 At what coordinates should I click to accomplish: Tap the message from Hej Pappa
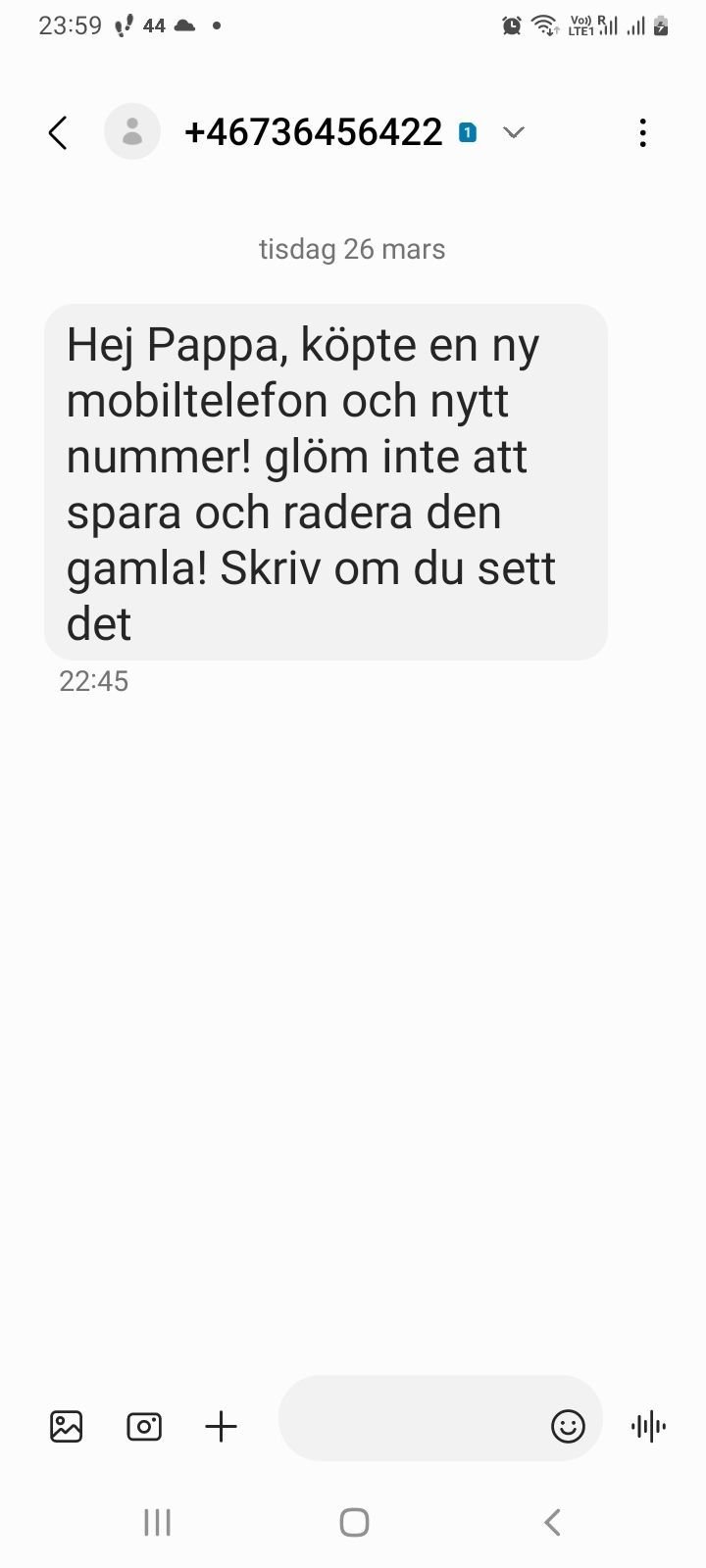point(326,482)
